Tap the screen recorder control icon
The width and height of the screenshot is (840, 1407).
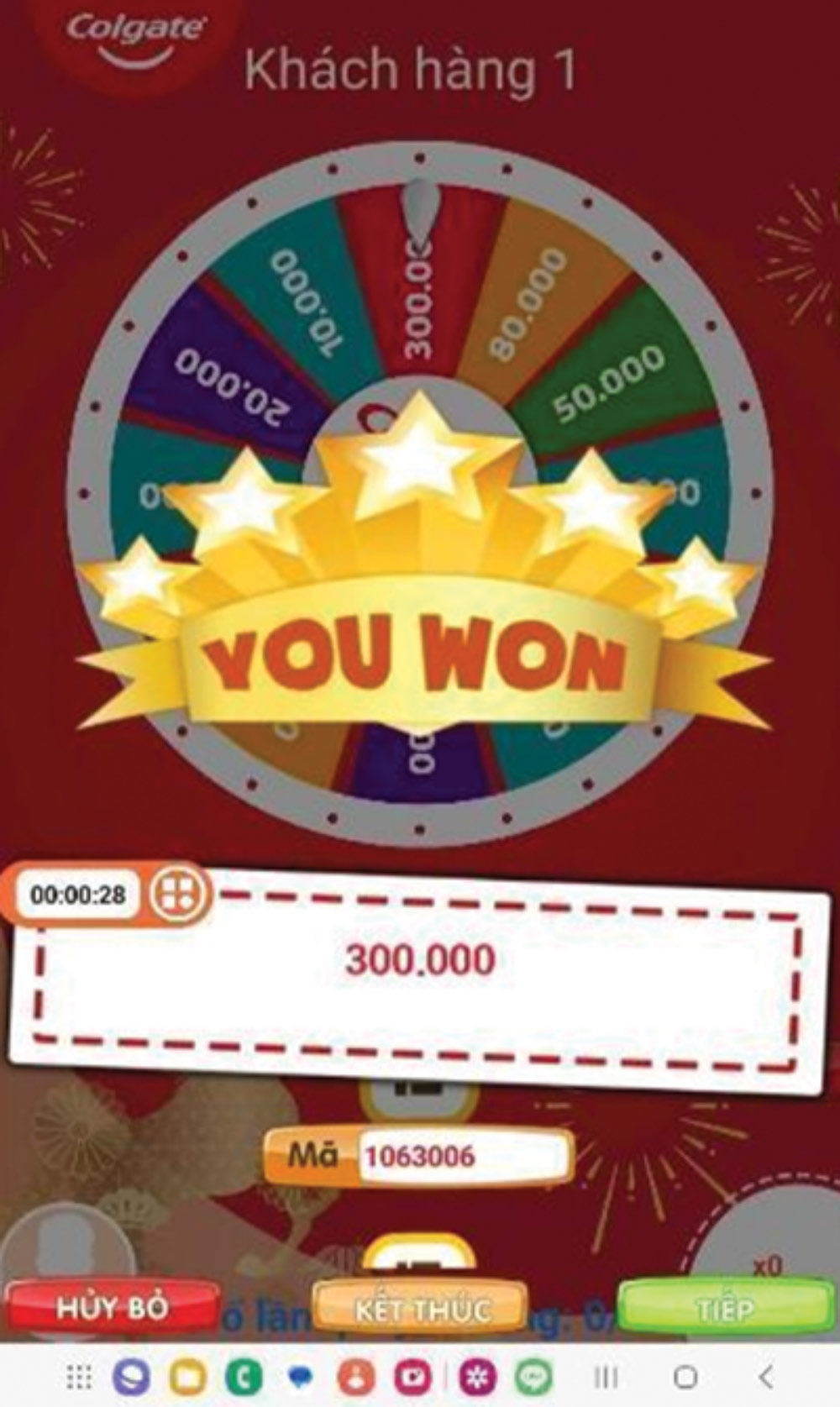pyautogui.click(x=179, y=894)
